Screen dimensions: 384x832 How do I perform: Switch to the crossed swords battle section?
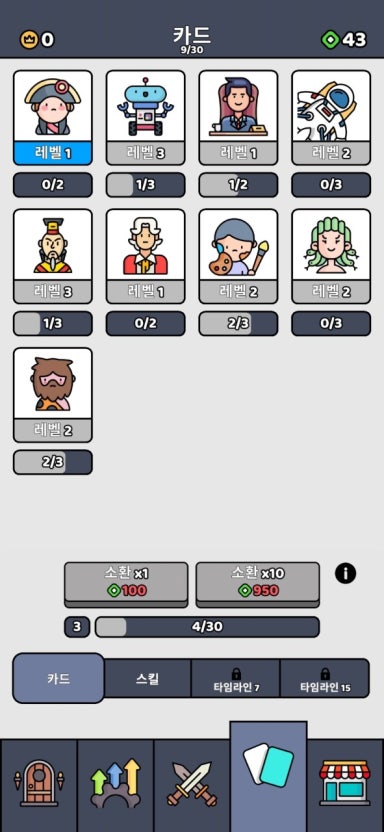point(191,786)
